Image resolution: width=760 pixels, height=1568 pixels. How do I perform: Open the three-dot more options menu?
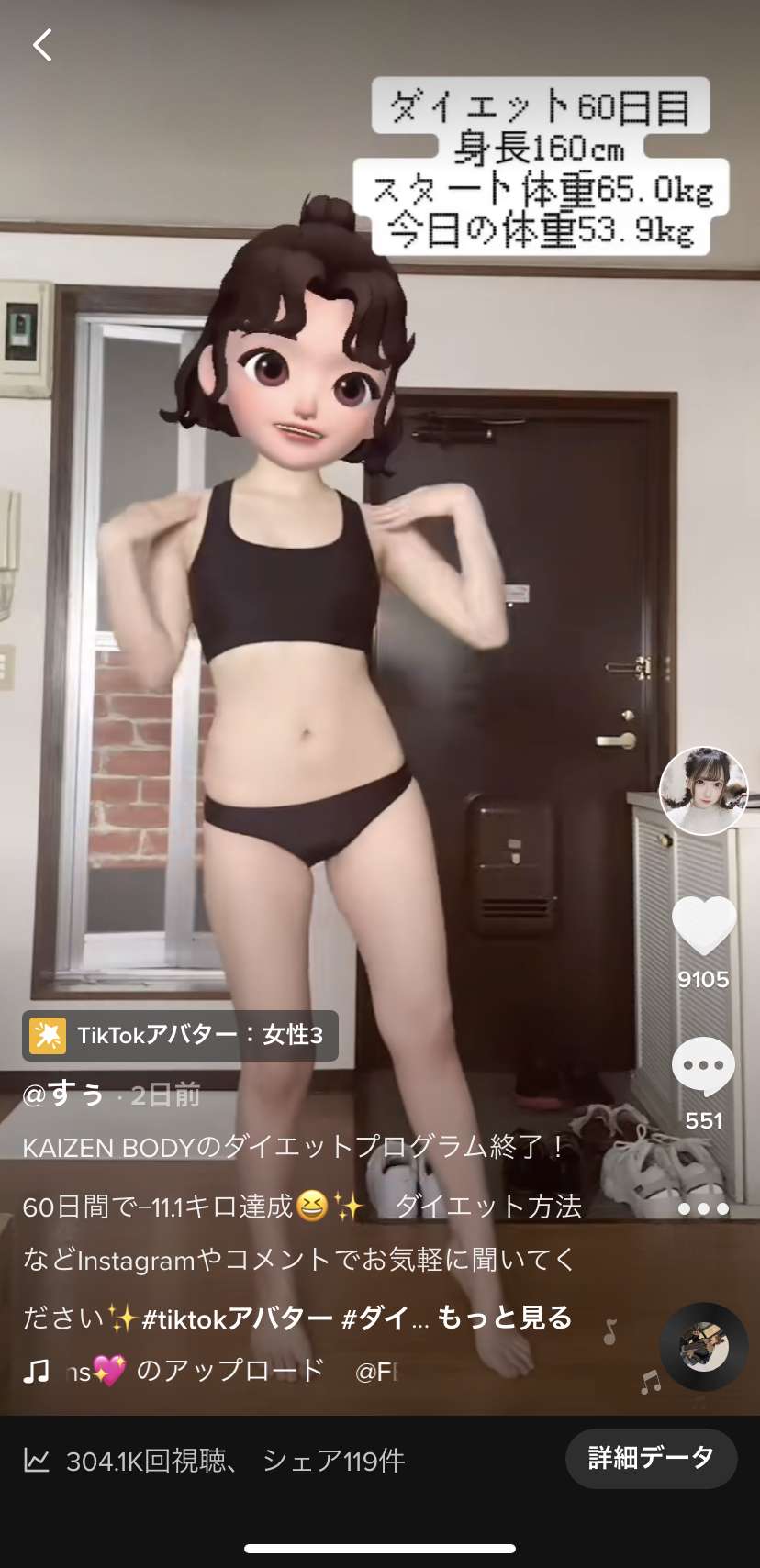pos(703,1209)
